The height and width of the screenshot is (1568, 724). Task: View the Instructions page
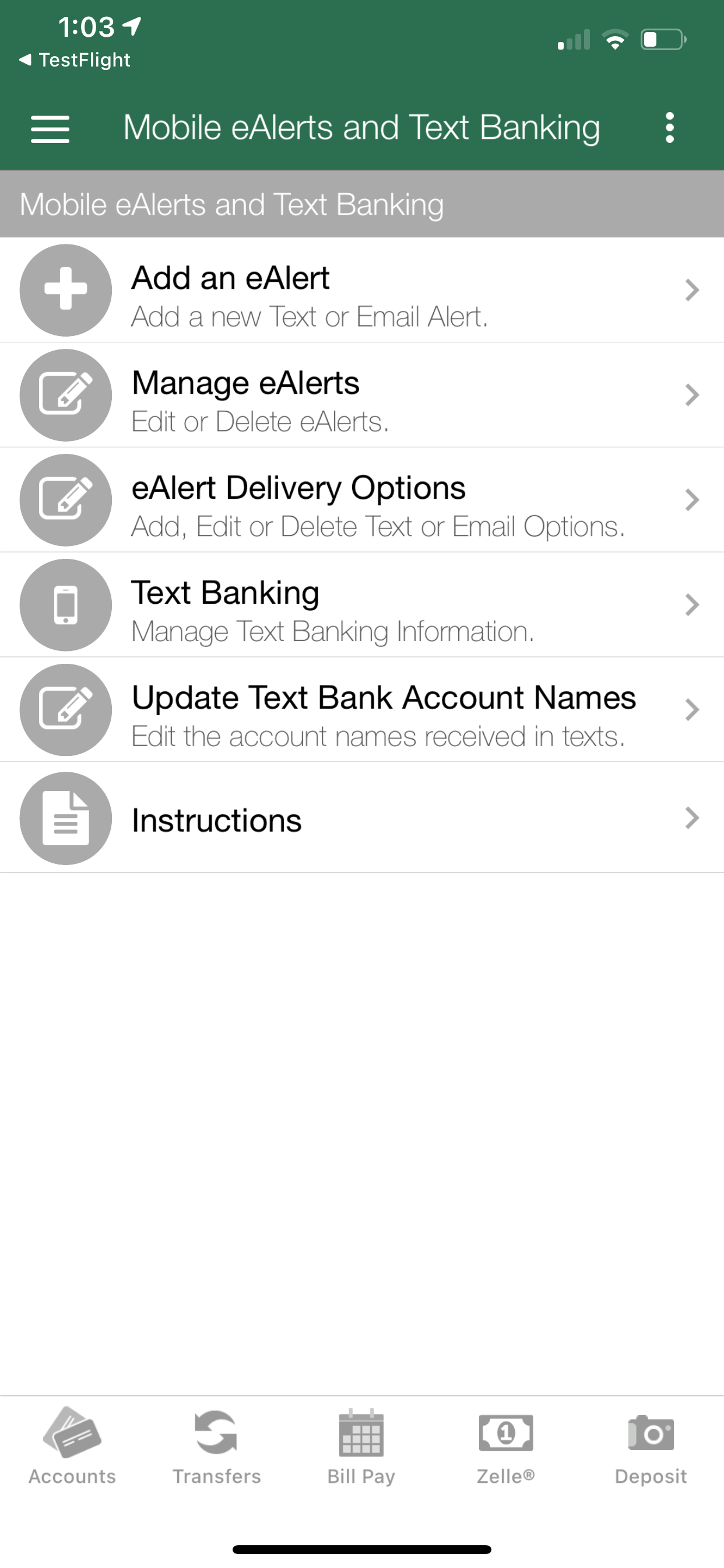click(362, 817)
